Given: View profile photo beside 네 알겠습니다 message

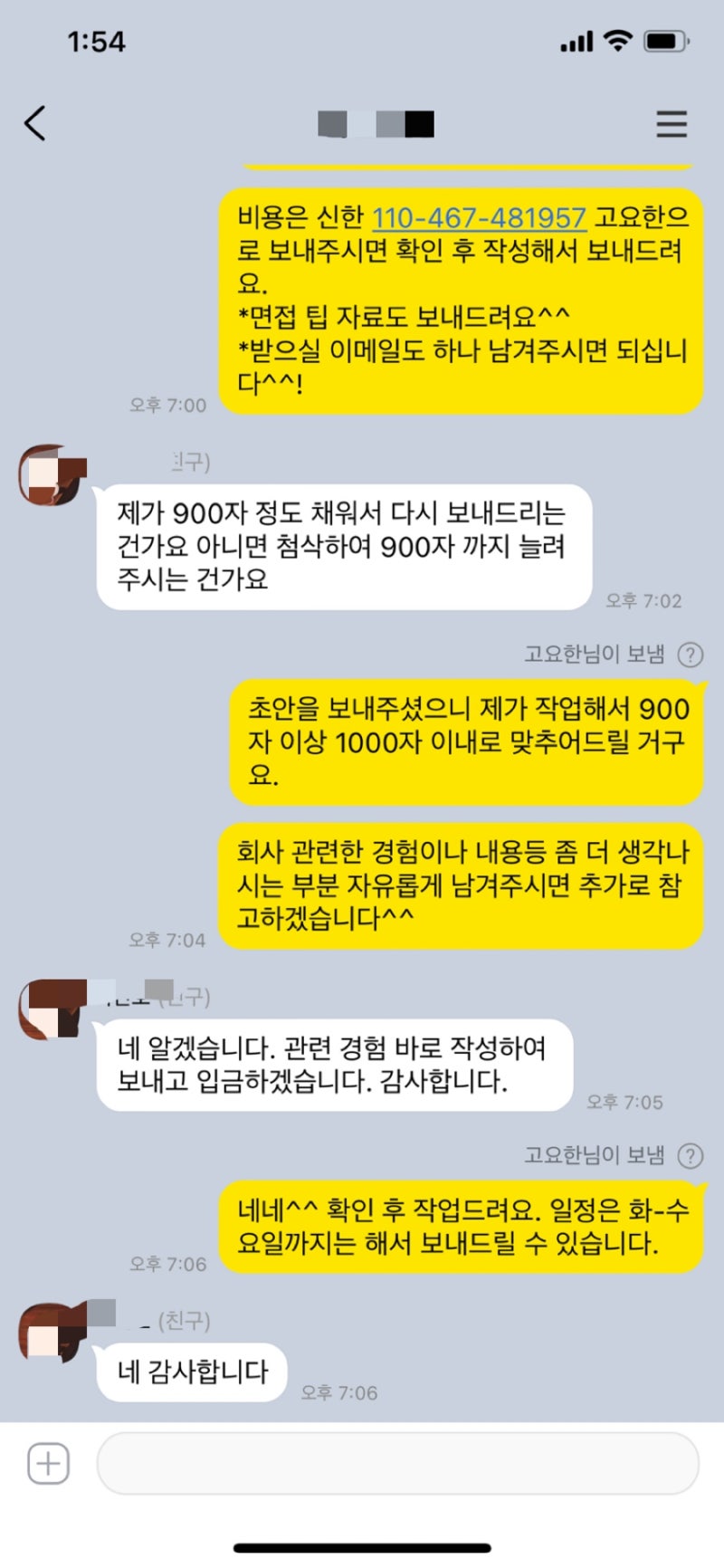Looking at the screenshot, I should point(51,1009).
